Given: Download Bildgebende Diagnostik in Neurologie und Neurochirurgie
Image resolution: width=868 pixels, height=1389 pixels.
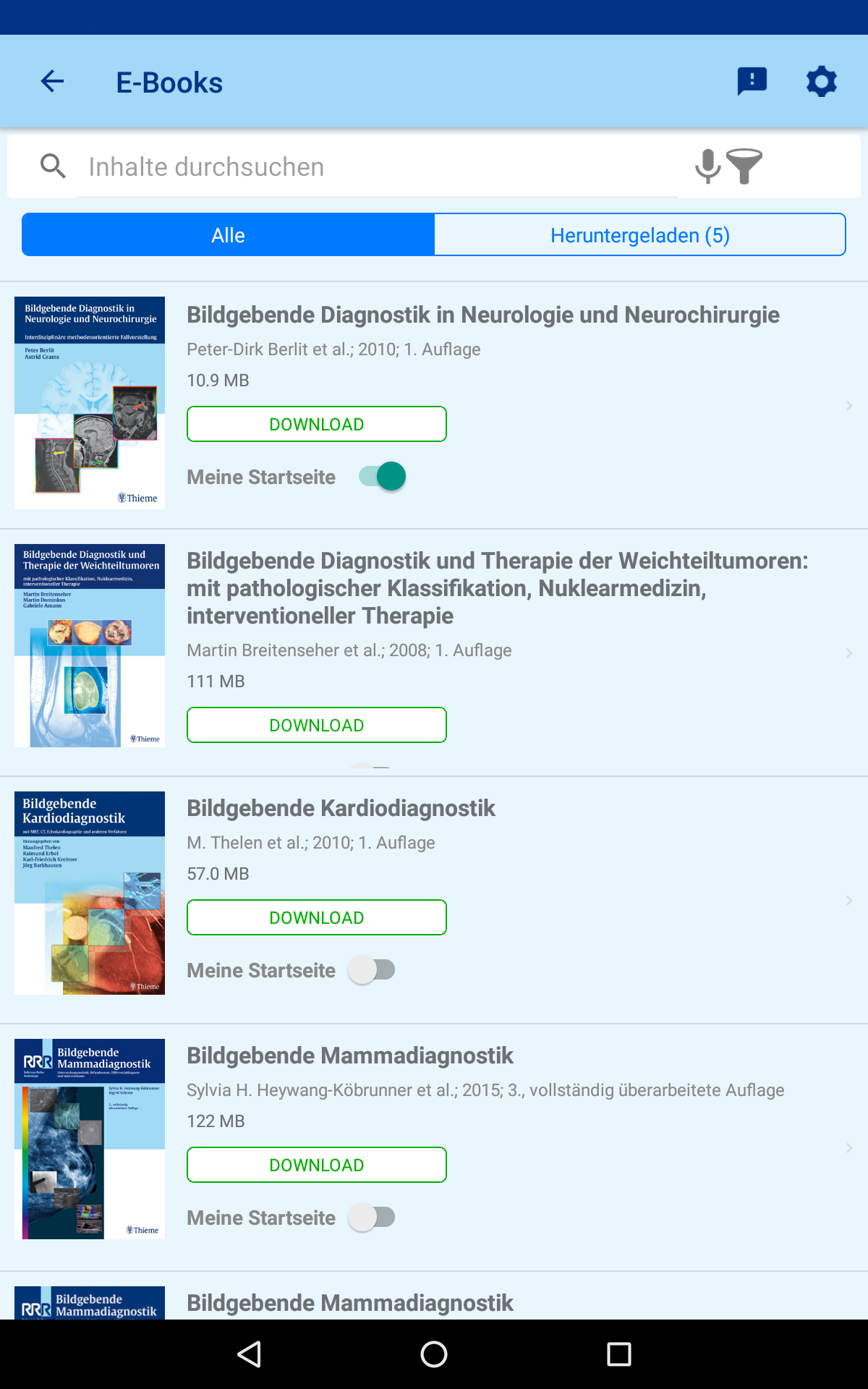Looking at the screenshot, I should pos(316,424).
